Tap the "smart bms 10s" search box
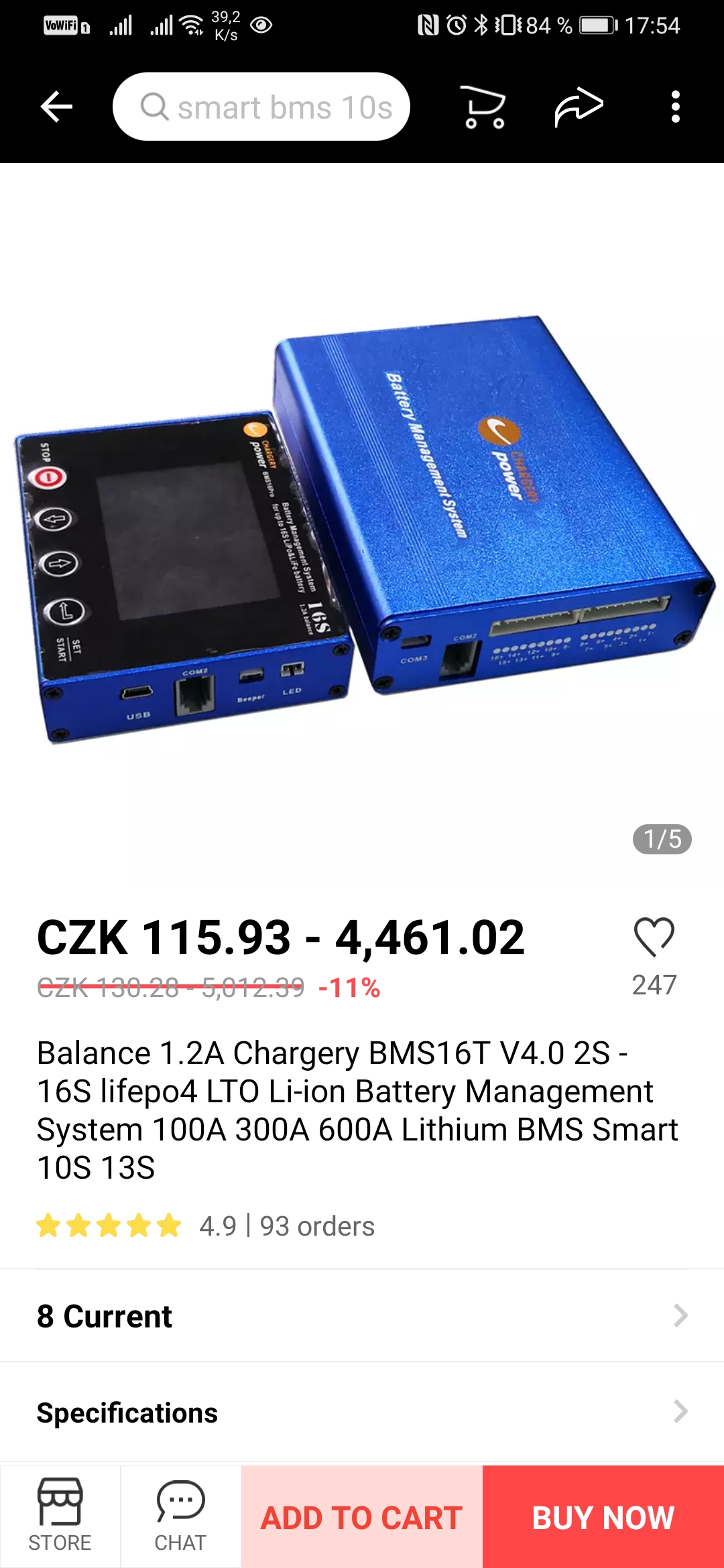 point(261,107)
